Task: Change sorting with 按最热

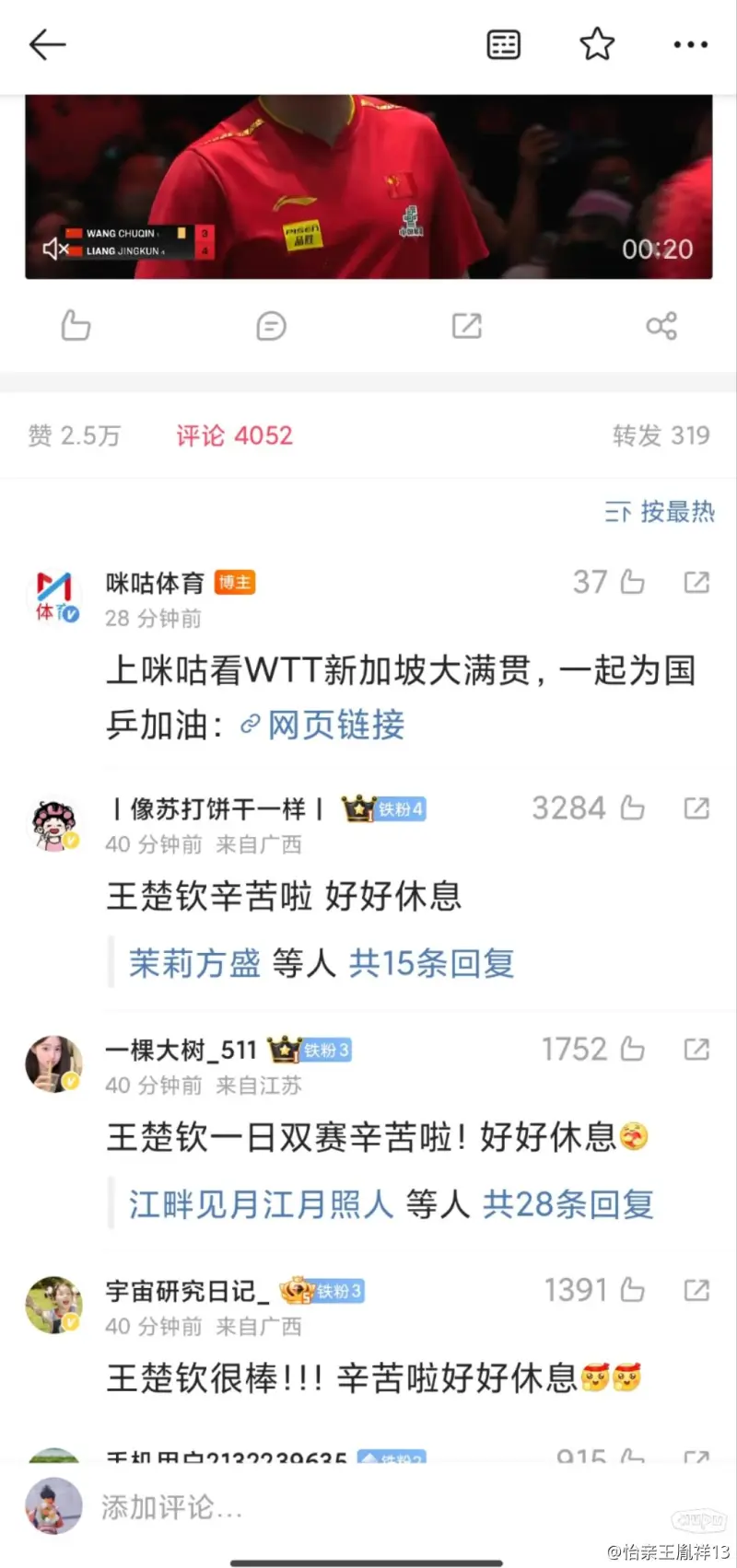Action: 660,511
